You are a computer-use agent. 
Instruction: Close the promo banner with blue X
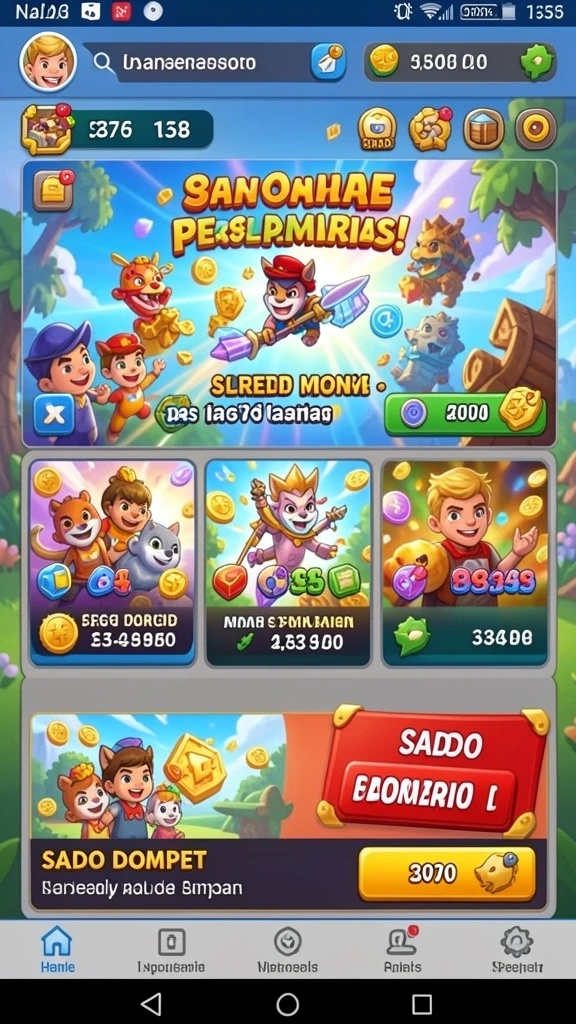(x=54, y=414)
